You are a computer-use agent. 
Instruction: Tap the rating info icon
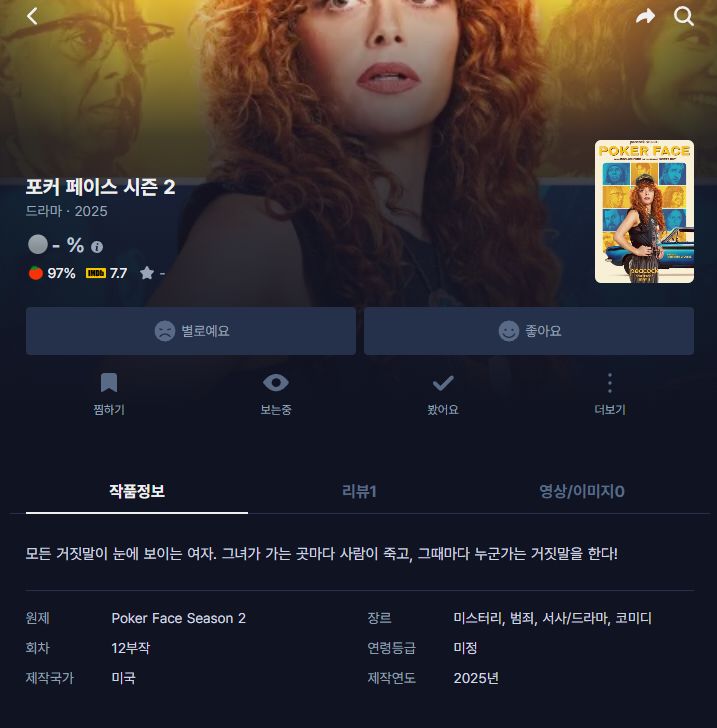click(x=97, y=247)
